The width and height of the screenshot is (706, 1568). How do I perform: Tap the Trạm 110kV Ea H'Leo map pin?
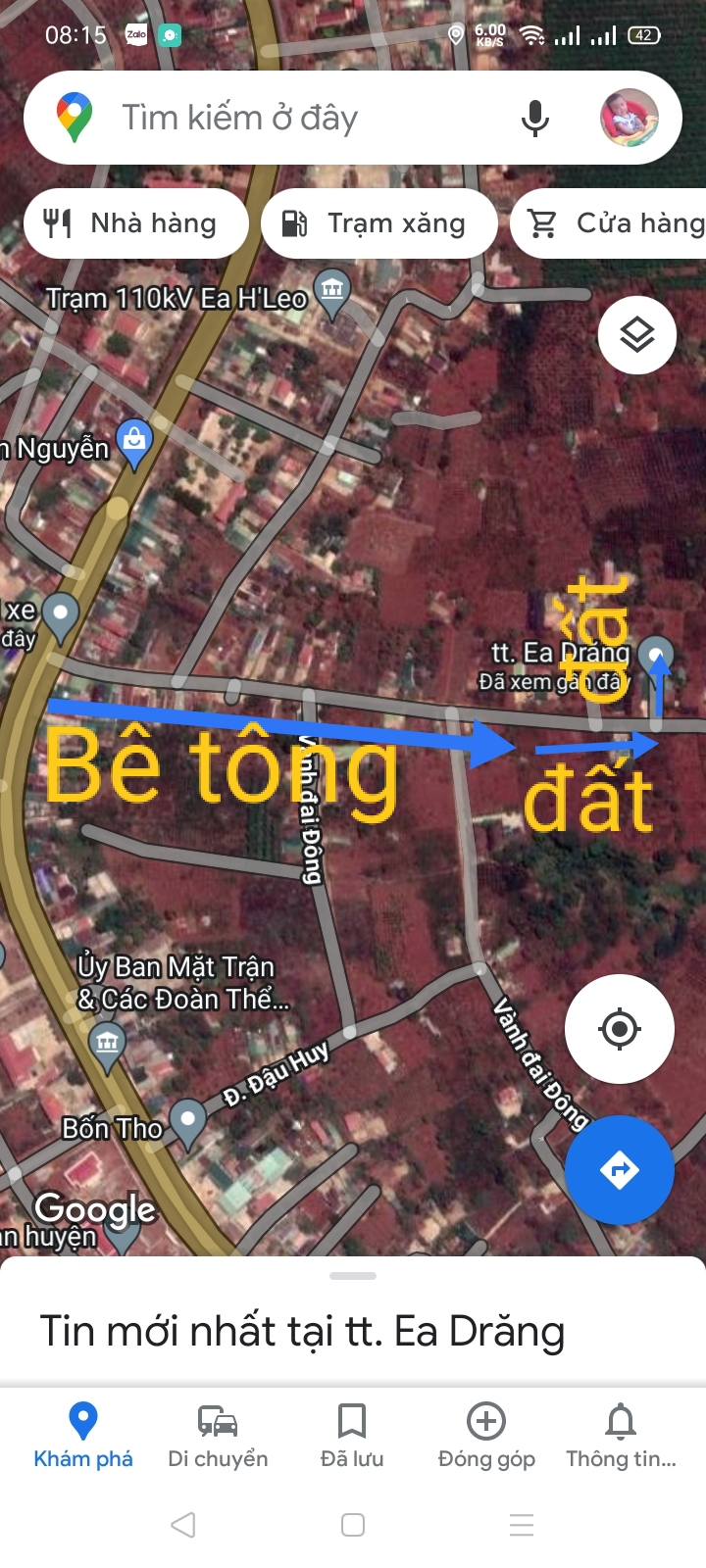tap(332, 293)
